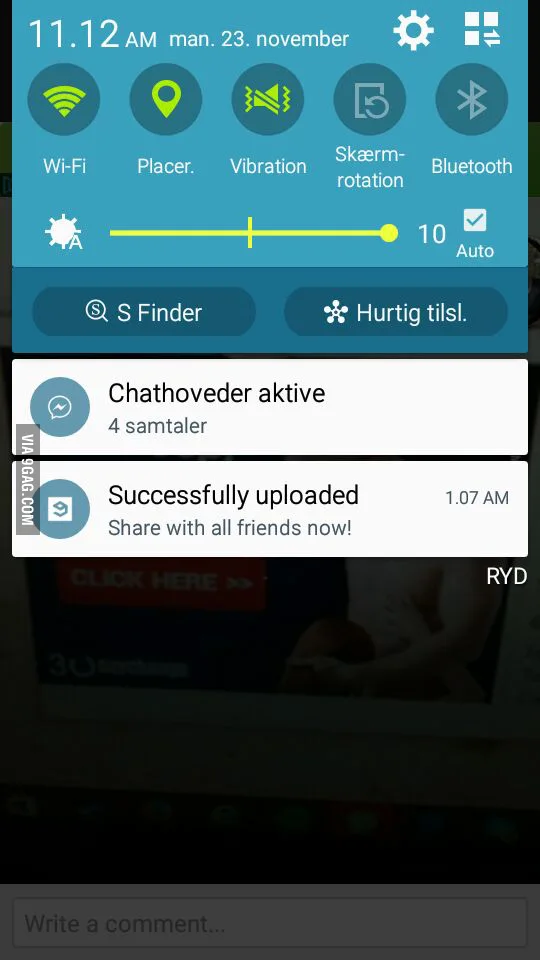Screen dimensions: 540x960
Task: Open settings via the gear icon
Action: [x=413, y=31]
